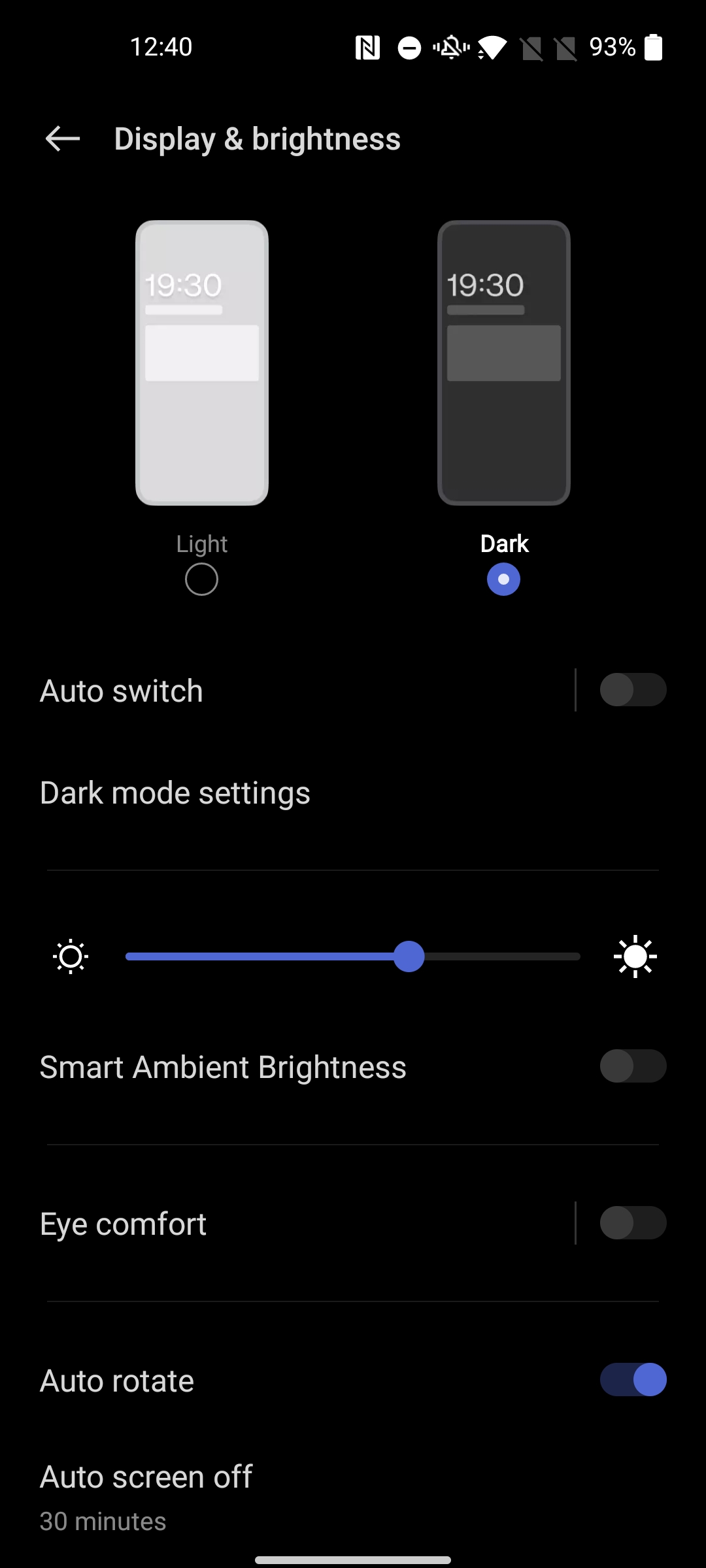
Task: Select the Light theme radio button
Action: point(201,580)
